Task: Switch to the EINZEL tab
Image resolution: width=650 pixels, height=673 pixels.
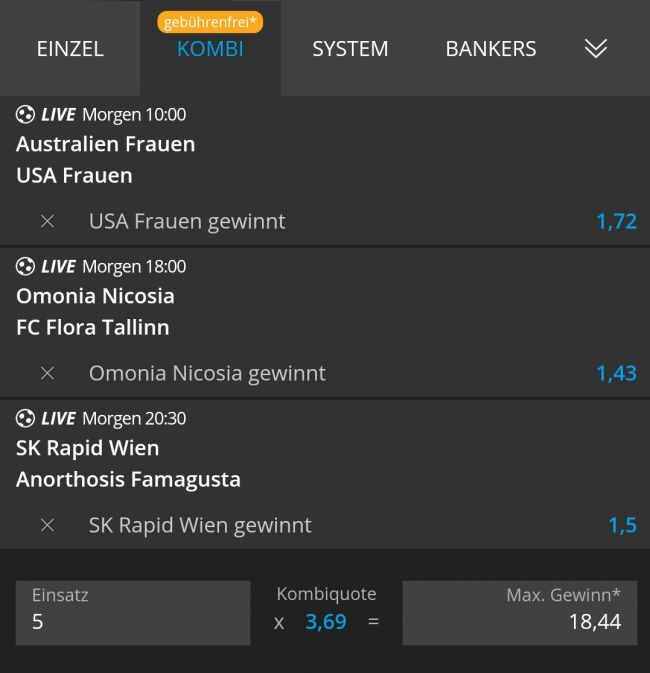Action: coord(70,49)
